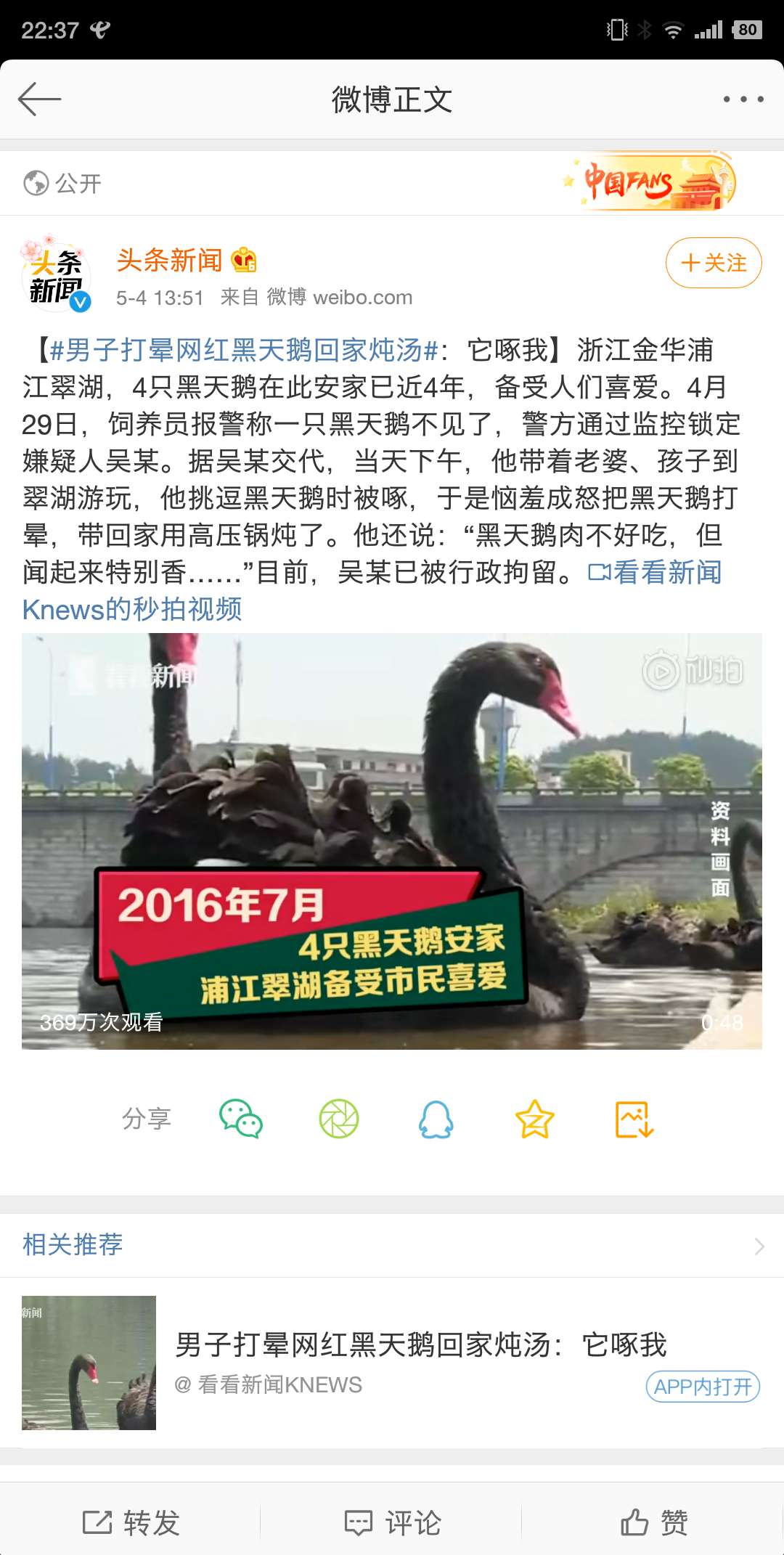Go back using the top-left arrow

39,99
